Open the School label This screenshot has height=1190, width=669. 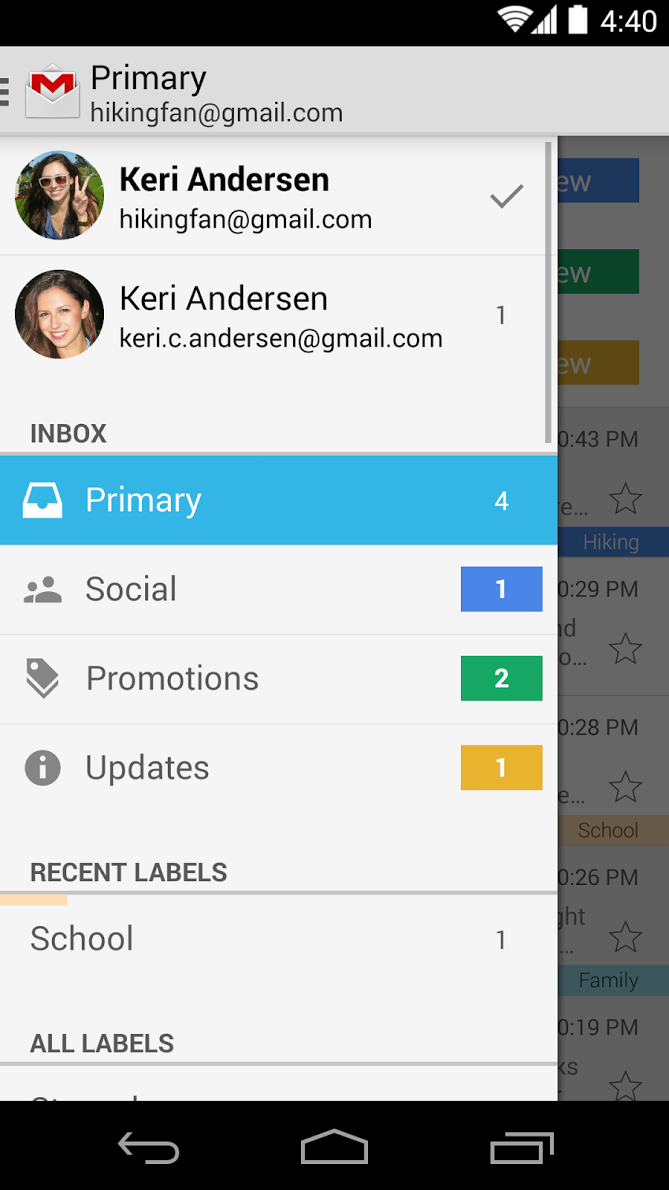pos(278,939)
